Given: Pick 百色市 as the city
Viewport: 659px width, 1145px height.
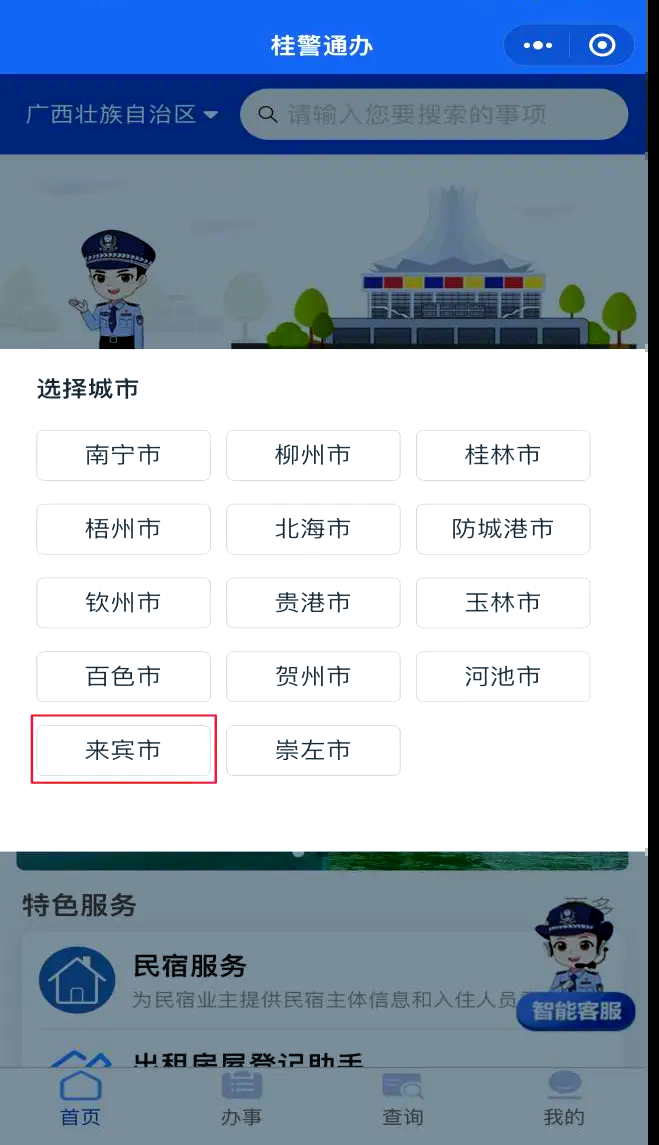Looking at the screenshot, I should coord(123,677).
